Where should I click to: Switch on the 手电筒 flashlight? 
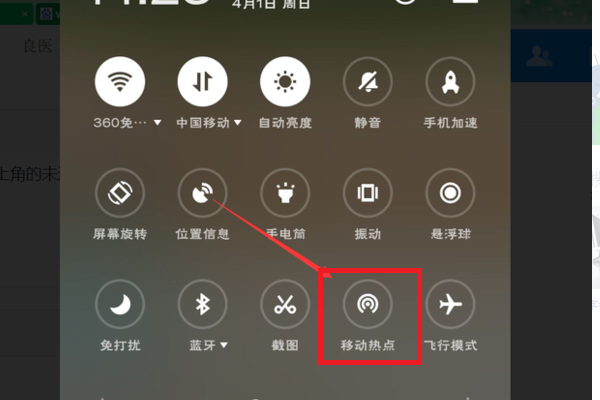pos(285,193)
